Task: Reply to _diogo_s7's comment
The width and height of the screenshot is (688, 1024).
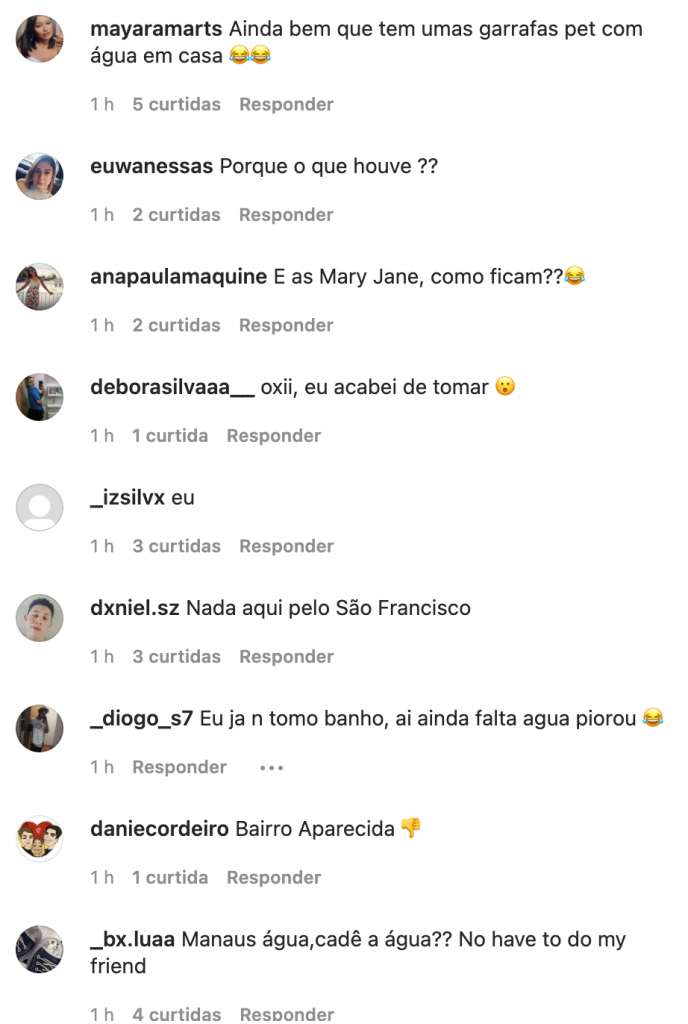Action: [179, 767]
